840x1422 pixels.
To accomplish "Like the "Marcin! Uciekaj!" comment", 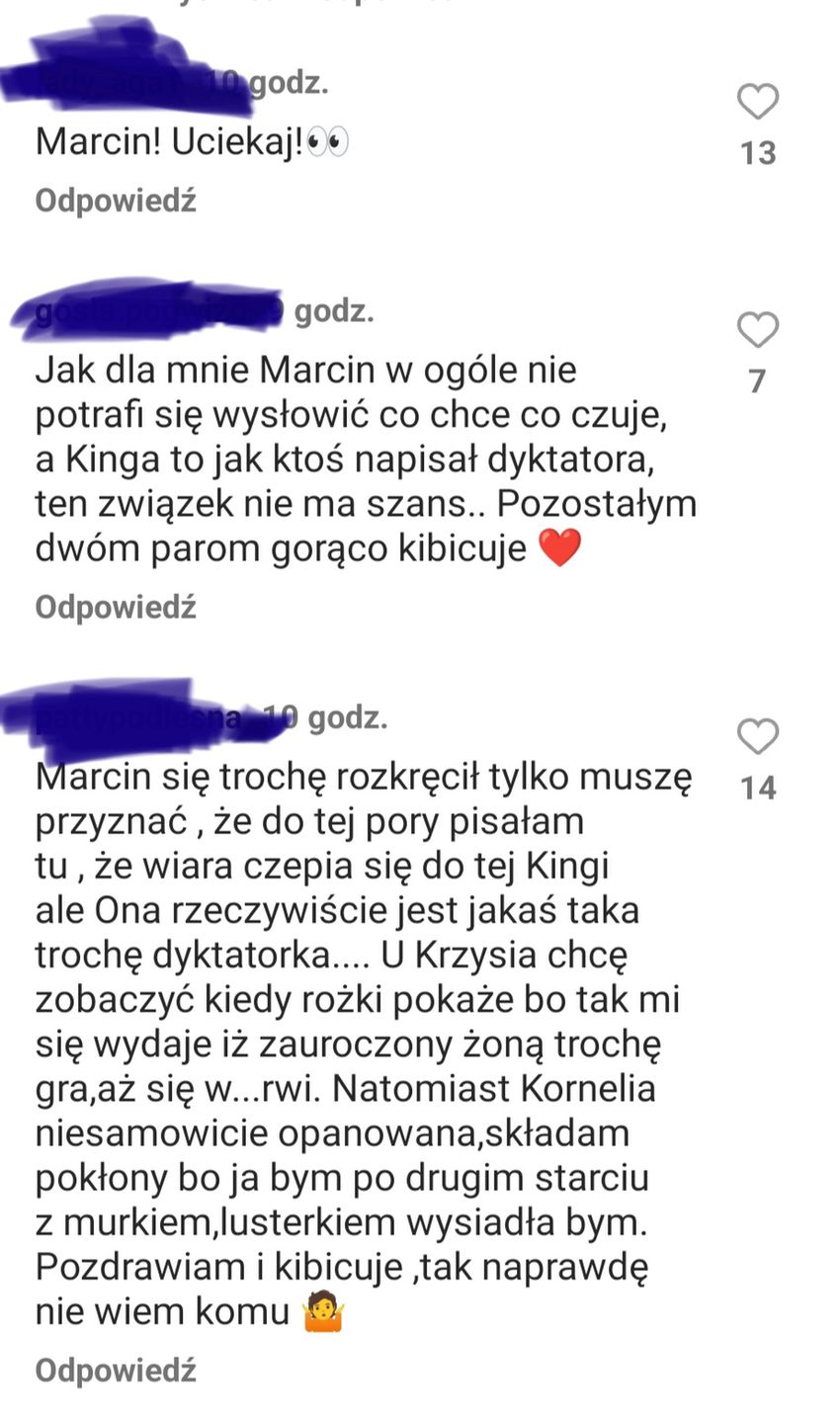I will 758,102.
